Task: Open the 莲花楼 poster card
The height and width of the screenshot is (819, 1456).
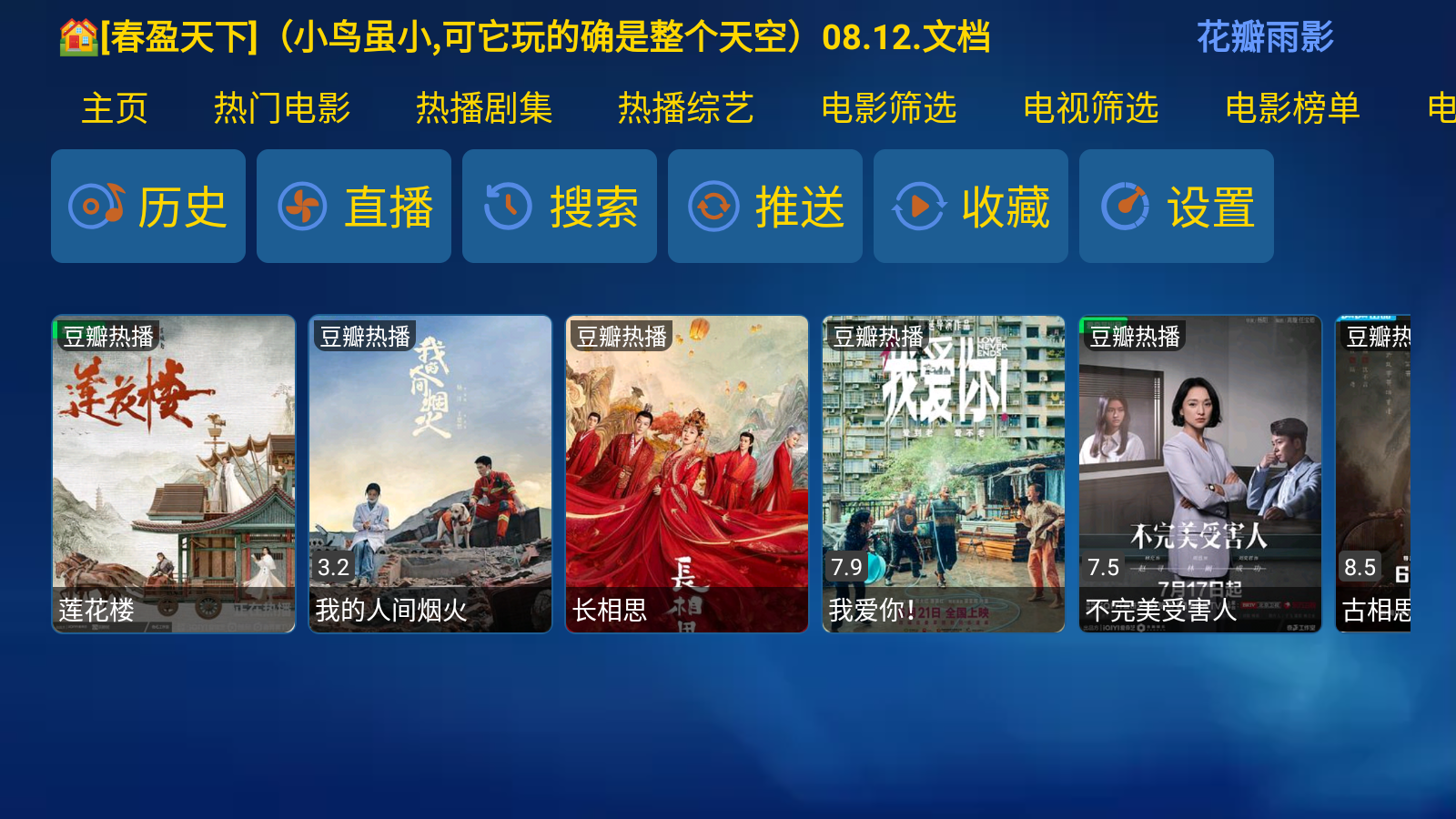Action: pyautogui.click(x=174, y=473)
